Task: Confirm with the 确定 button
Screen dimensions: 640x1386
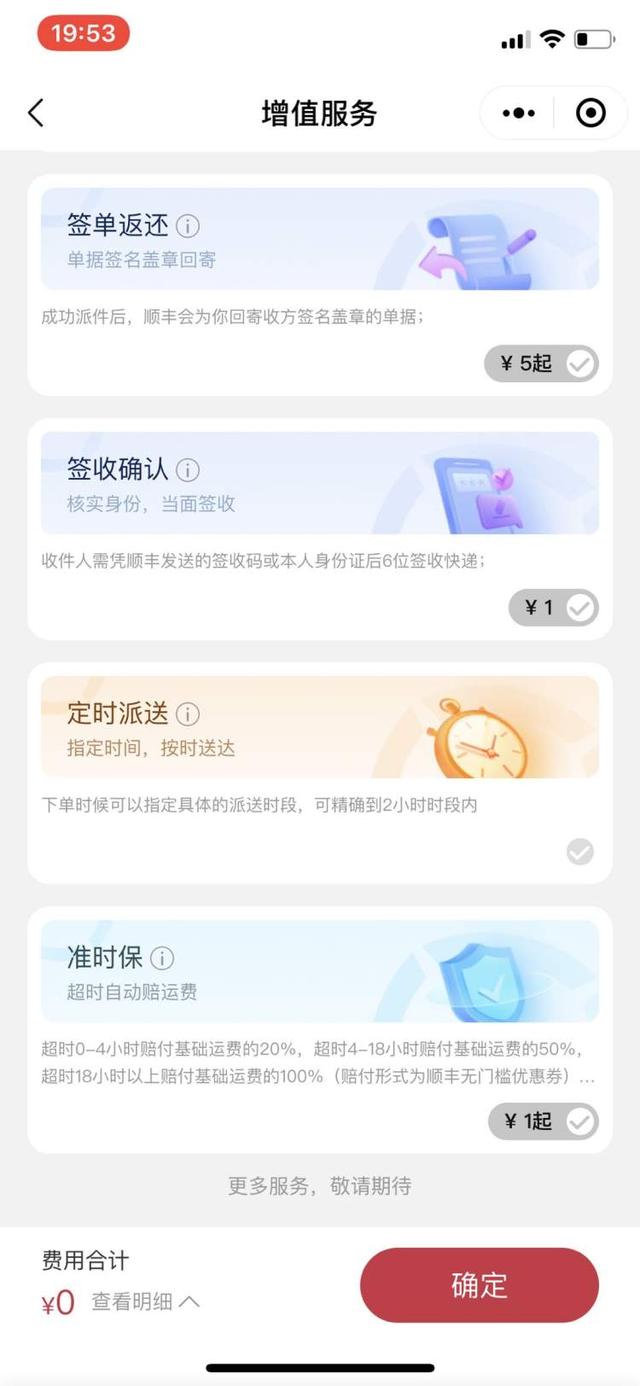Action: [479, 1286]
